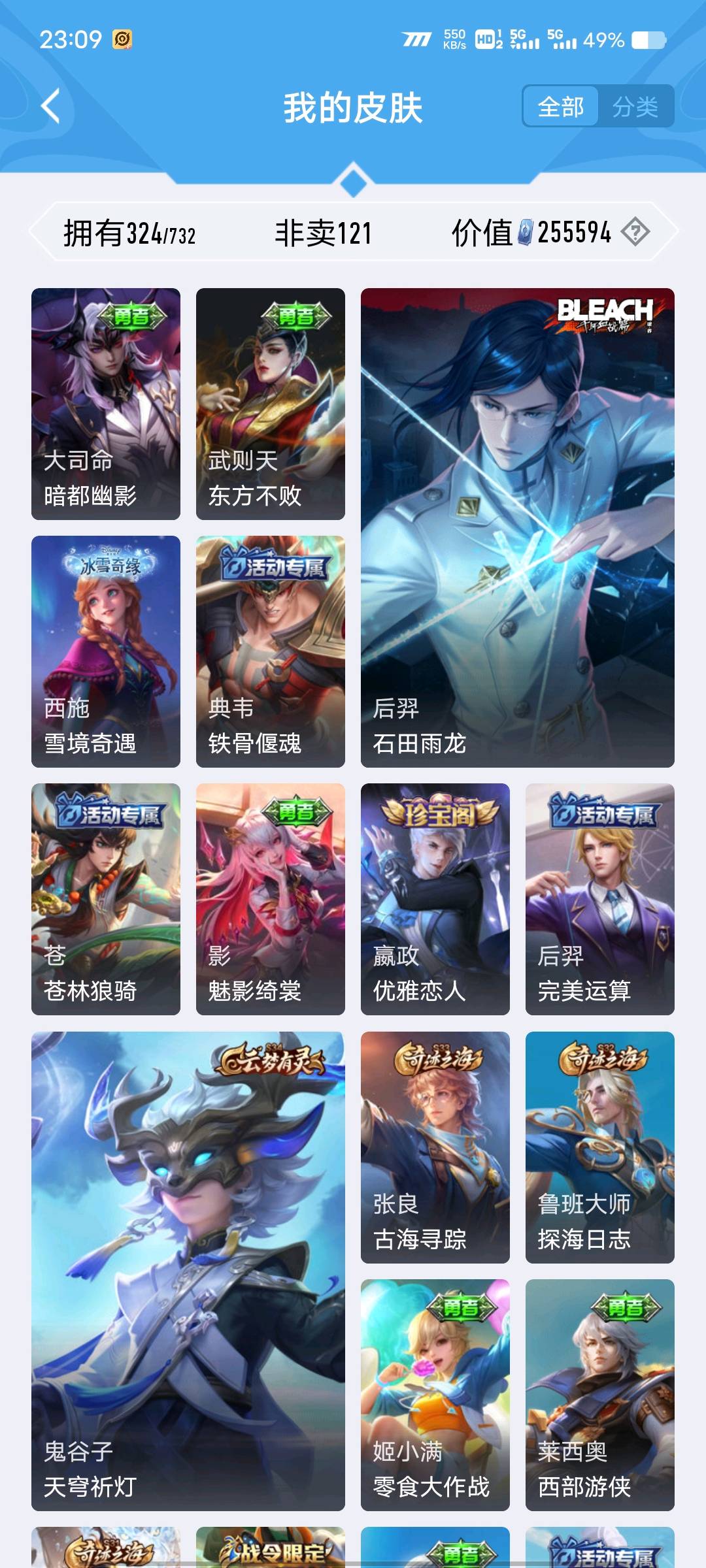The width and height of the screenshot is (706, 1568).
Task: View the 鬼谷子 天穹祈灯 skin
Action: click(x=188, y=1271)
